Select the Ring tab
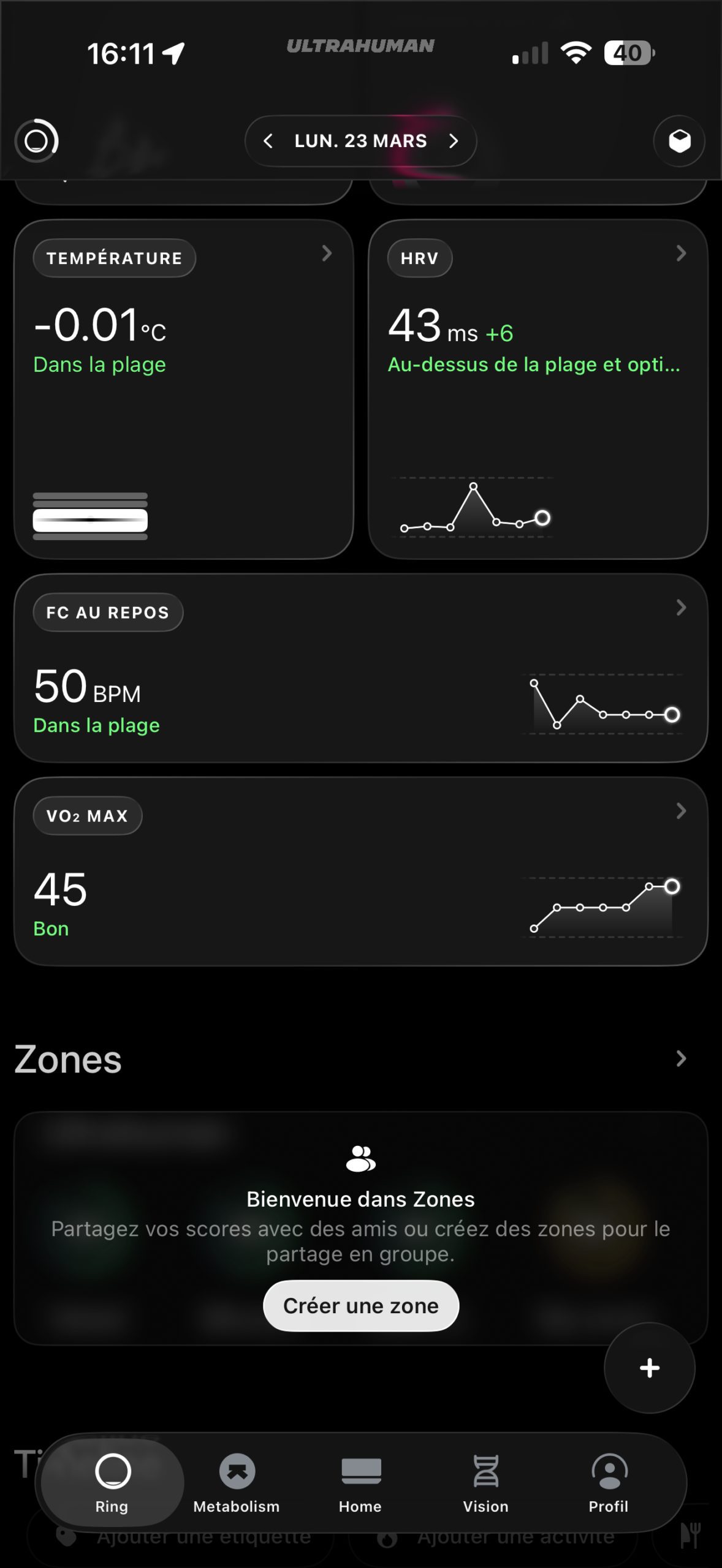Viewport: 722px width, 1568px height. tap(112, 1483)
